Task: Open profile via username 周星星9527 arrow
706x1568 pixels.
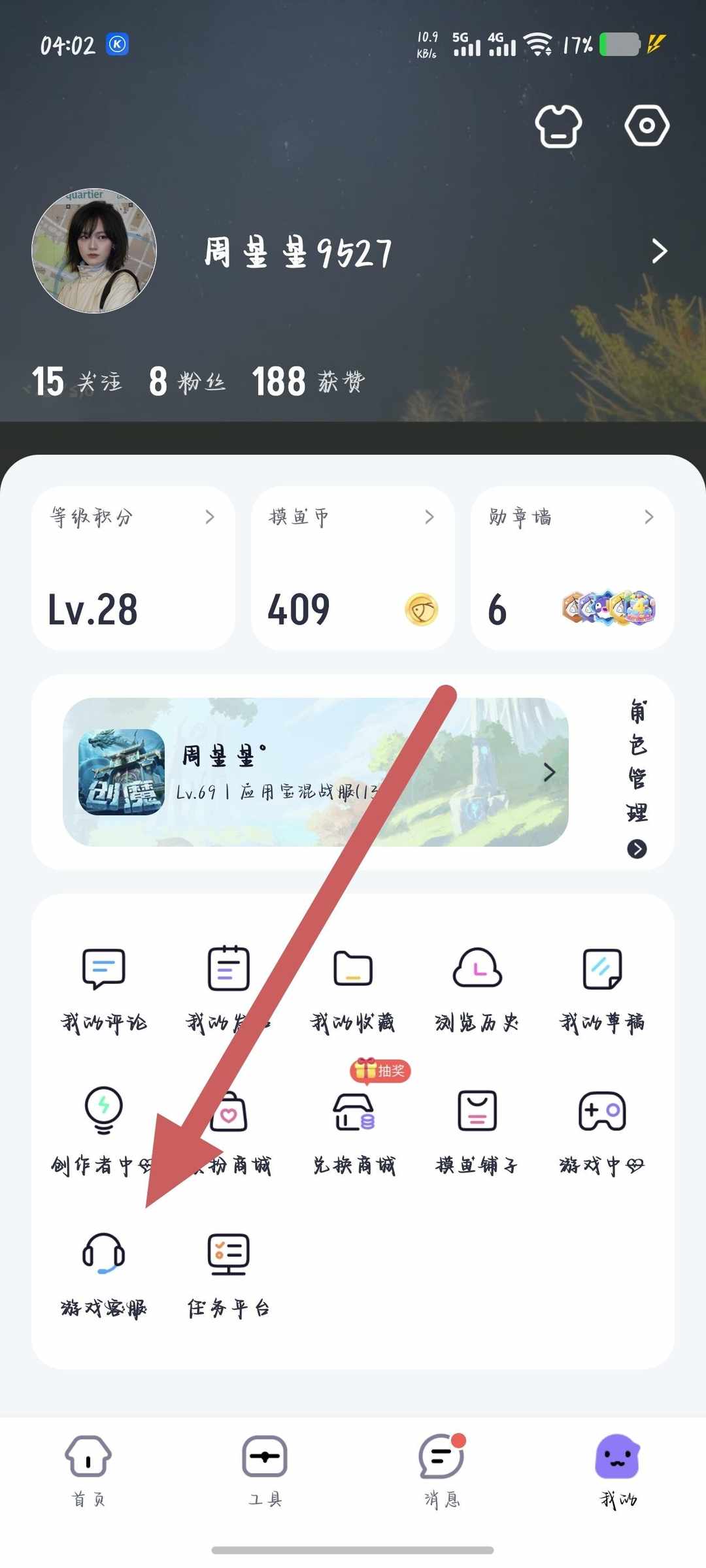Action: tap(660, 252)
